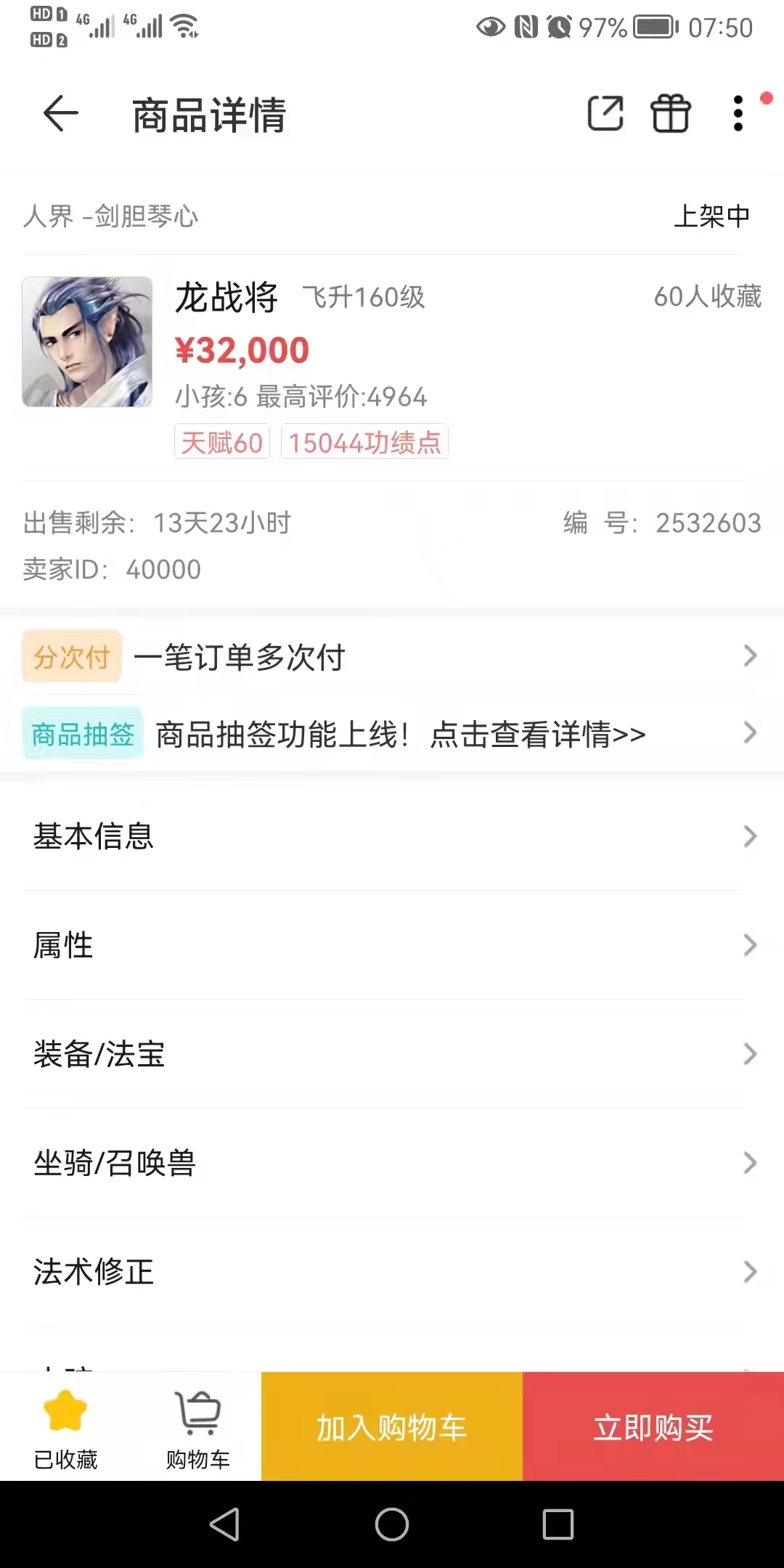The height and width of the screenshot is (1568, 784).
Task: Open recent apps from the navigation bar
Action: [x=558, y=1524]
